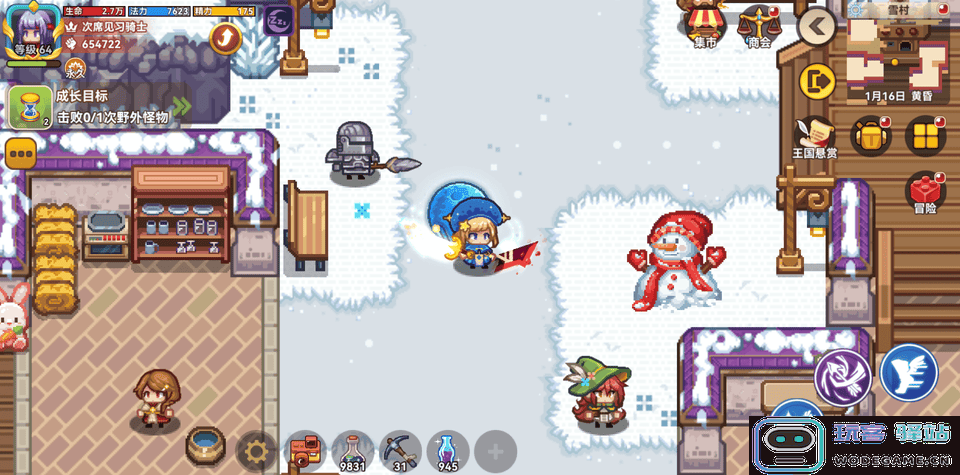Open the 商会 guild scales
This screenshot has width=960, height=475.
pyautogui.click(x=760, y=25)
